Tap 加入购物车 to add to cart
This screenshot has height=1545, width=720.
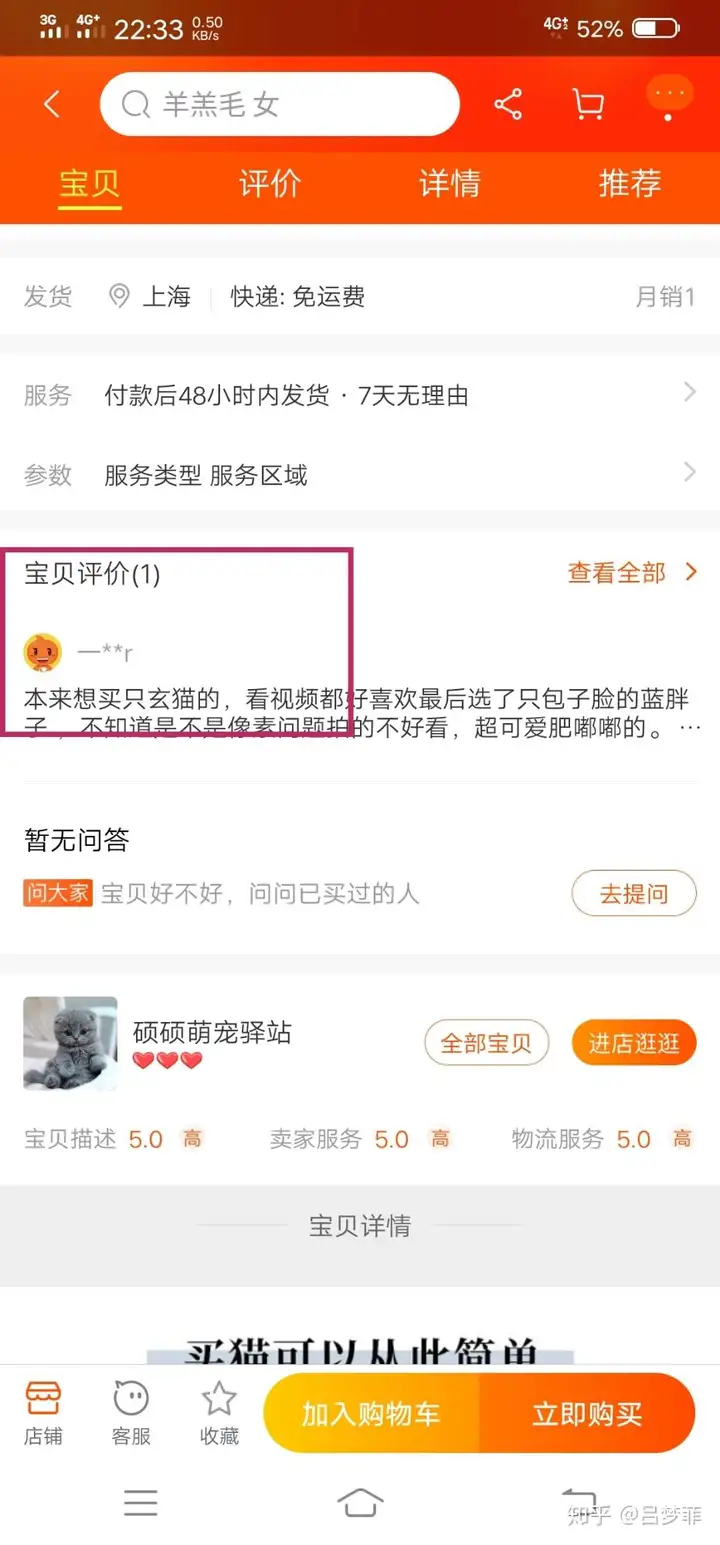pos(371,1413)
